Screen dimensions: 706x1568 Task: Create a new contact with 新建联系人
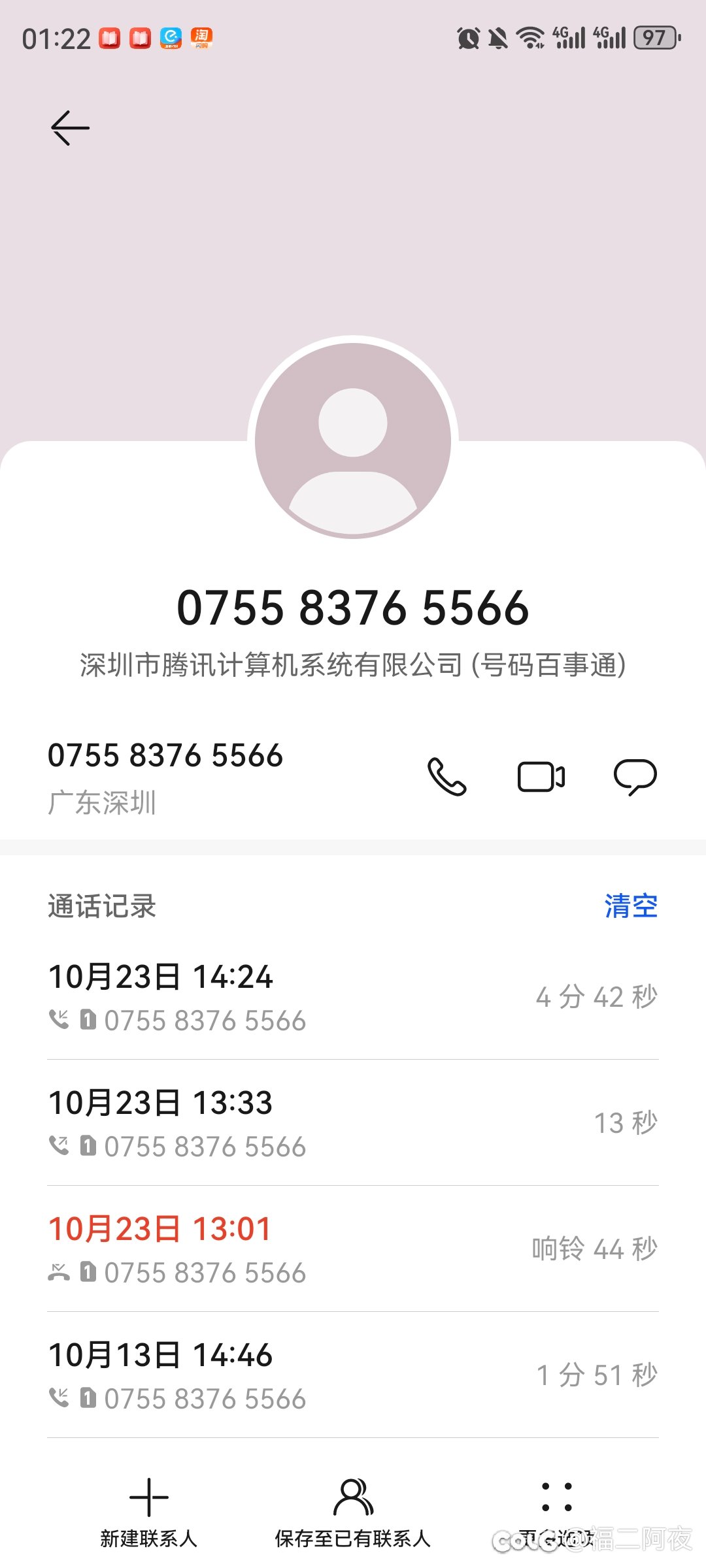click(x=149, y=1511)
